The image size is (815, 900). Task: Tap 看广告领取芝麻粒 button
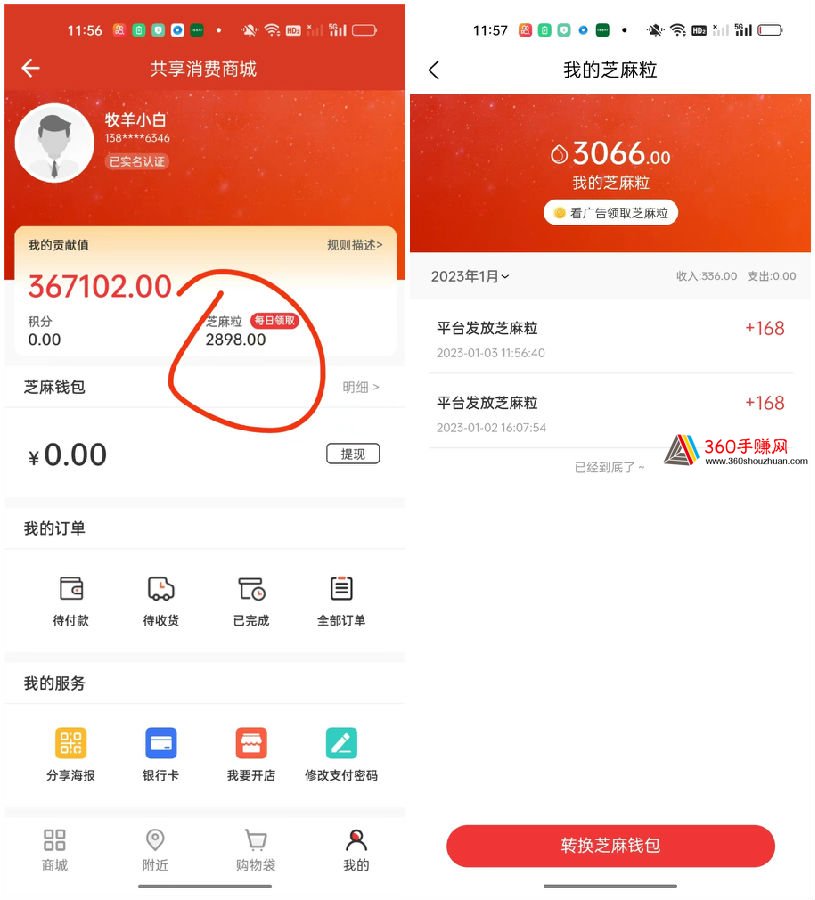click(x=610, y=213)
